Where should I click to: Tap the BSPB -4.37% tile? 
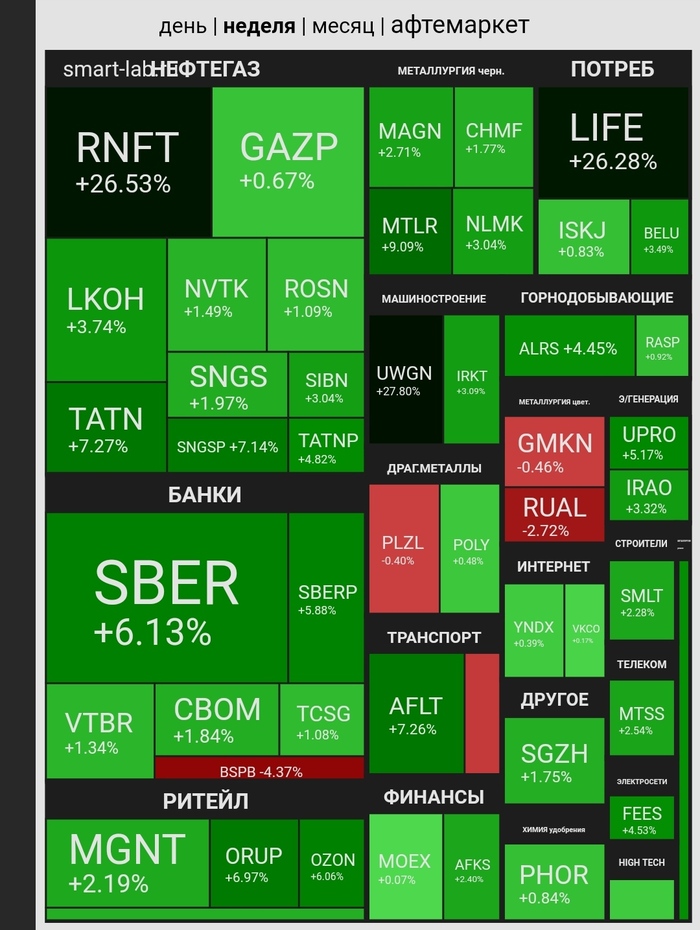259,771
